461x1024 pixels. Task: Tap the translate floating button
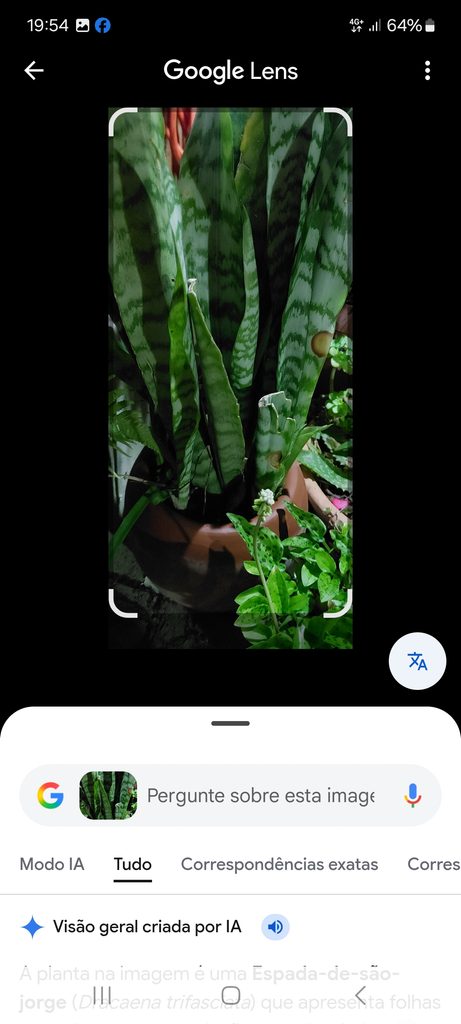click(417, 662)
